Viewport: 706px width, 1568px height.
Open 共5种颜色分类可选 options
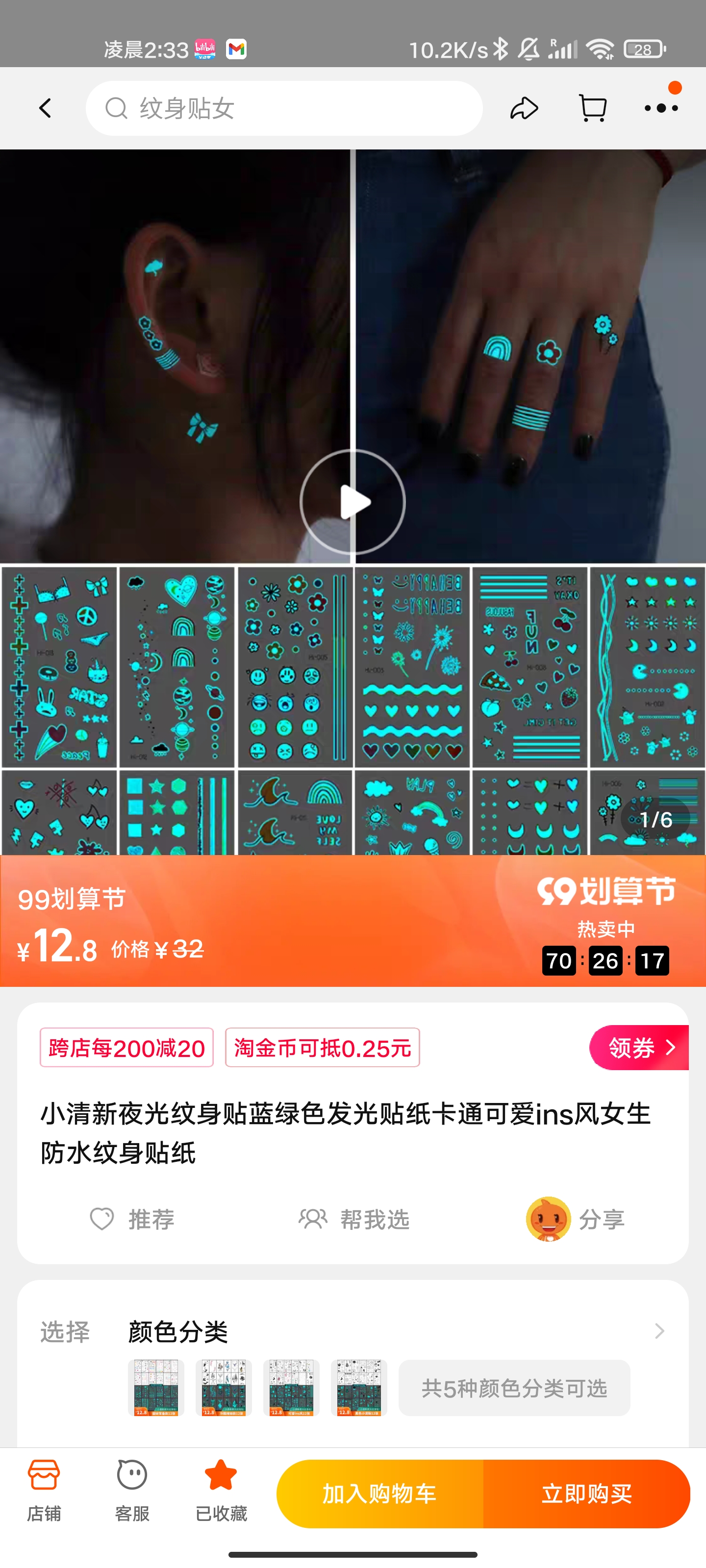click(x=514, y=1388)
